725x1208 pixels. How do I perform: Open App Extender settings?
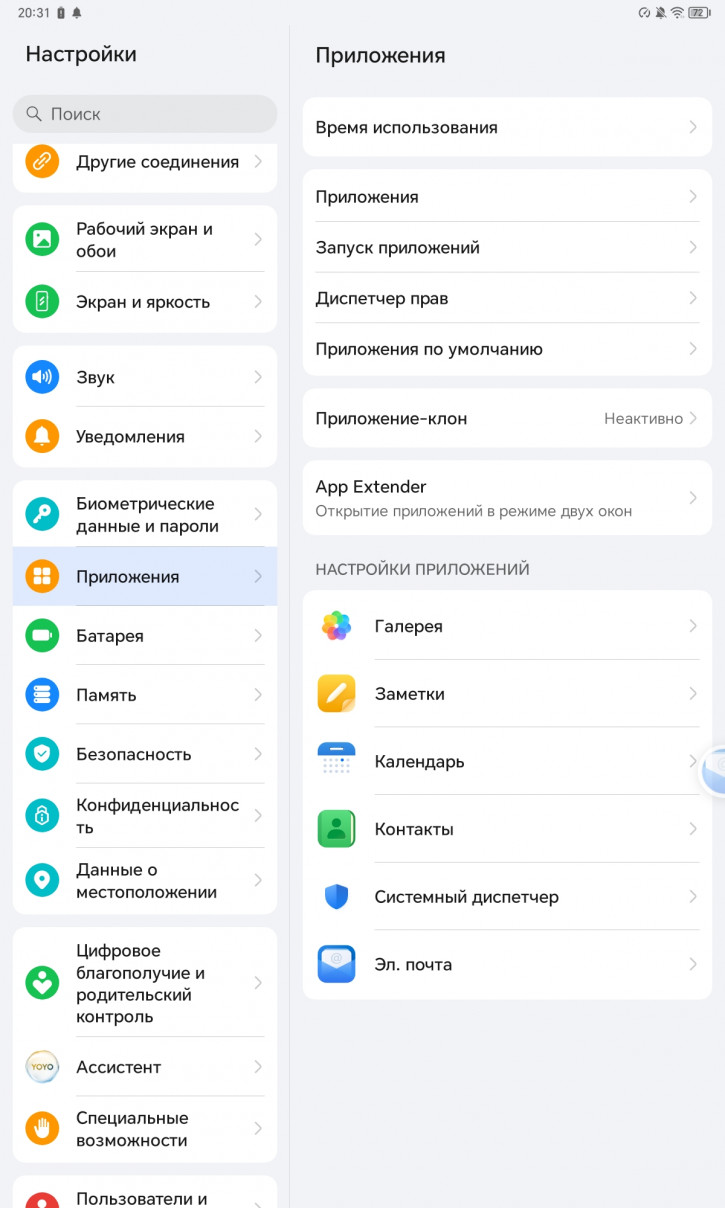point(506,498)
